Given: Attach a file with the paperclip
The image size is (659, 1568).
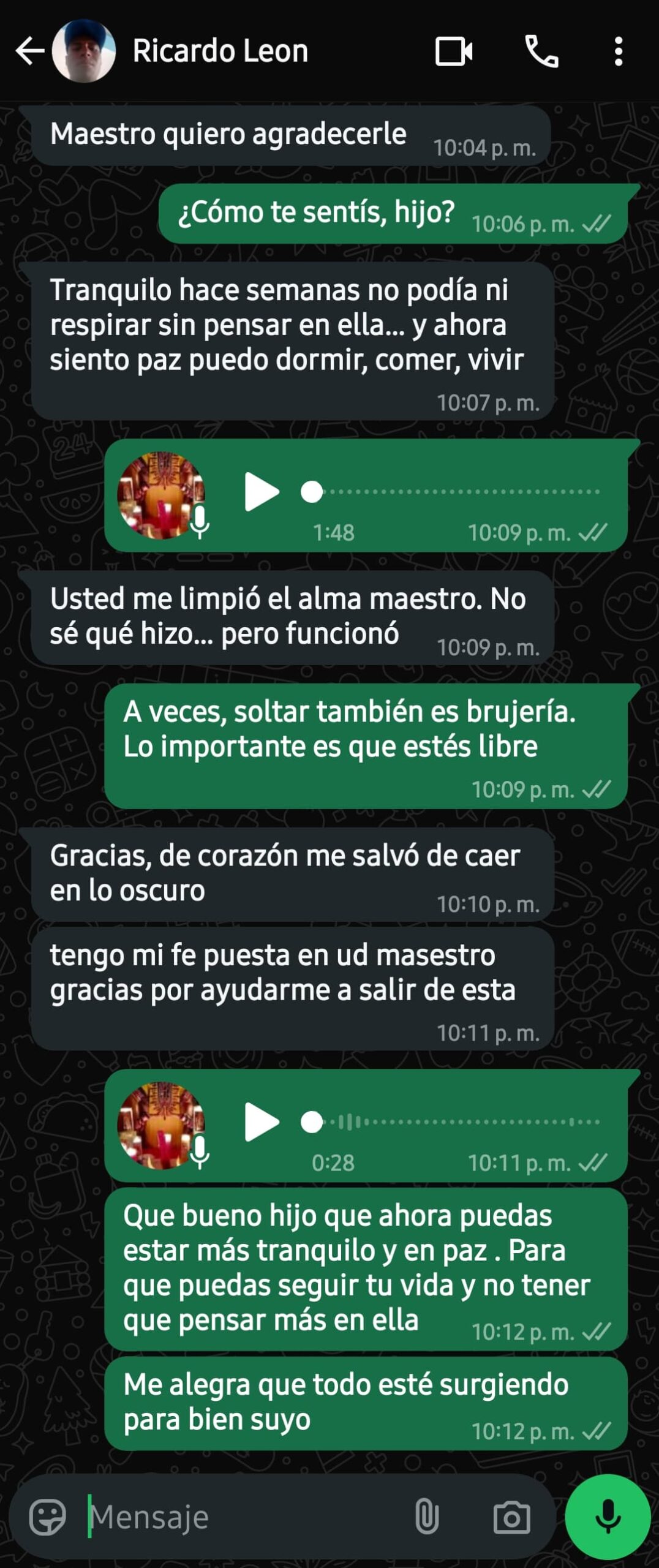Looking at the screenshot, I should point(427,1517).
